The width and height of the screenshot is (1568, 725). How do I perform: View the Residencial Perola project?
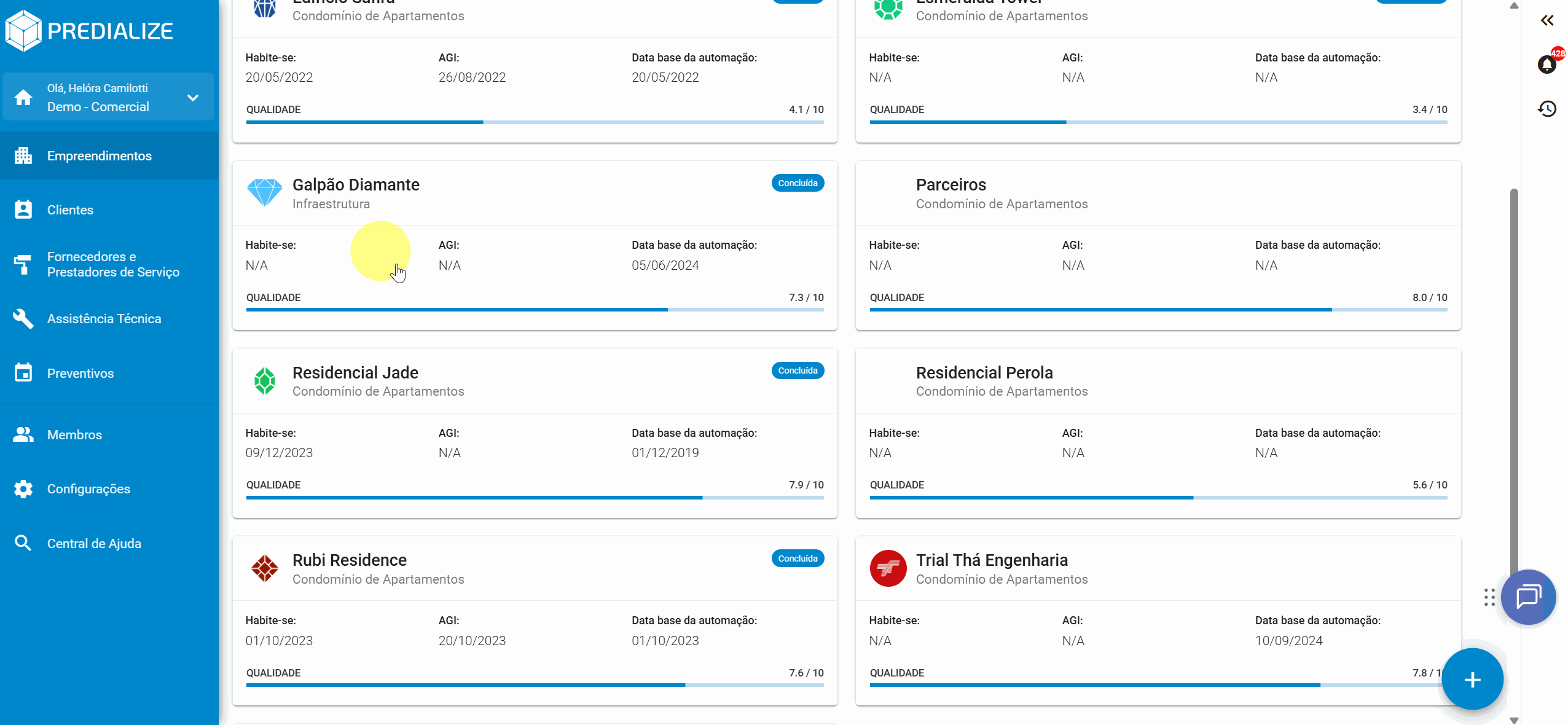tap(984, 373)
